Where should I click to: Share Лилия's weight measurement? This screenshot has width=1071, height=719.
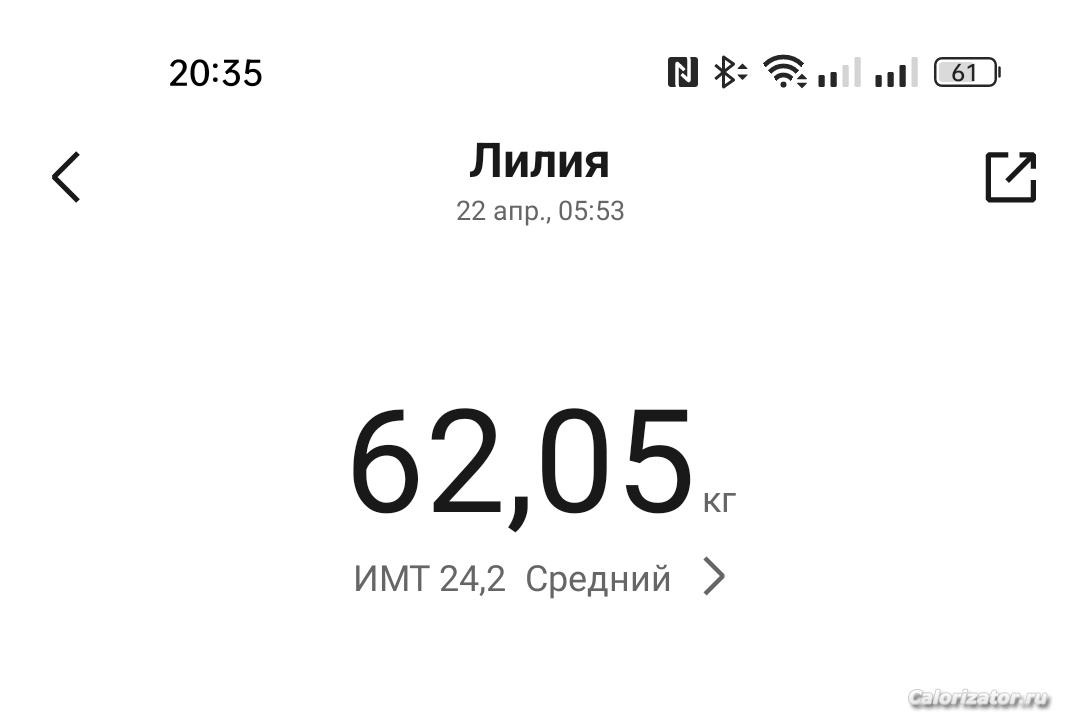(1010, 178)
